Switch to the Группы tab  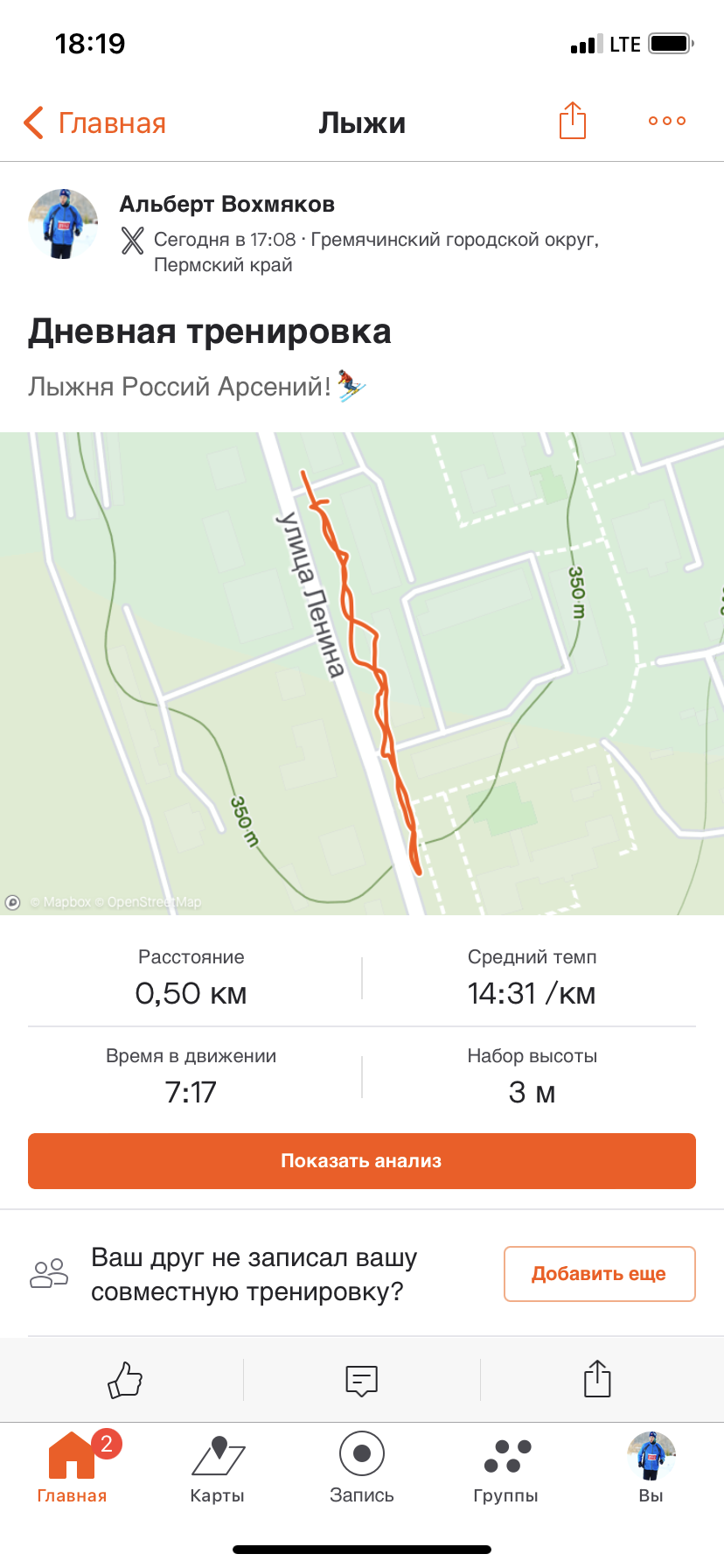506,1466
